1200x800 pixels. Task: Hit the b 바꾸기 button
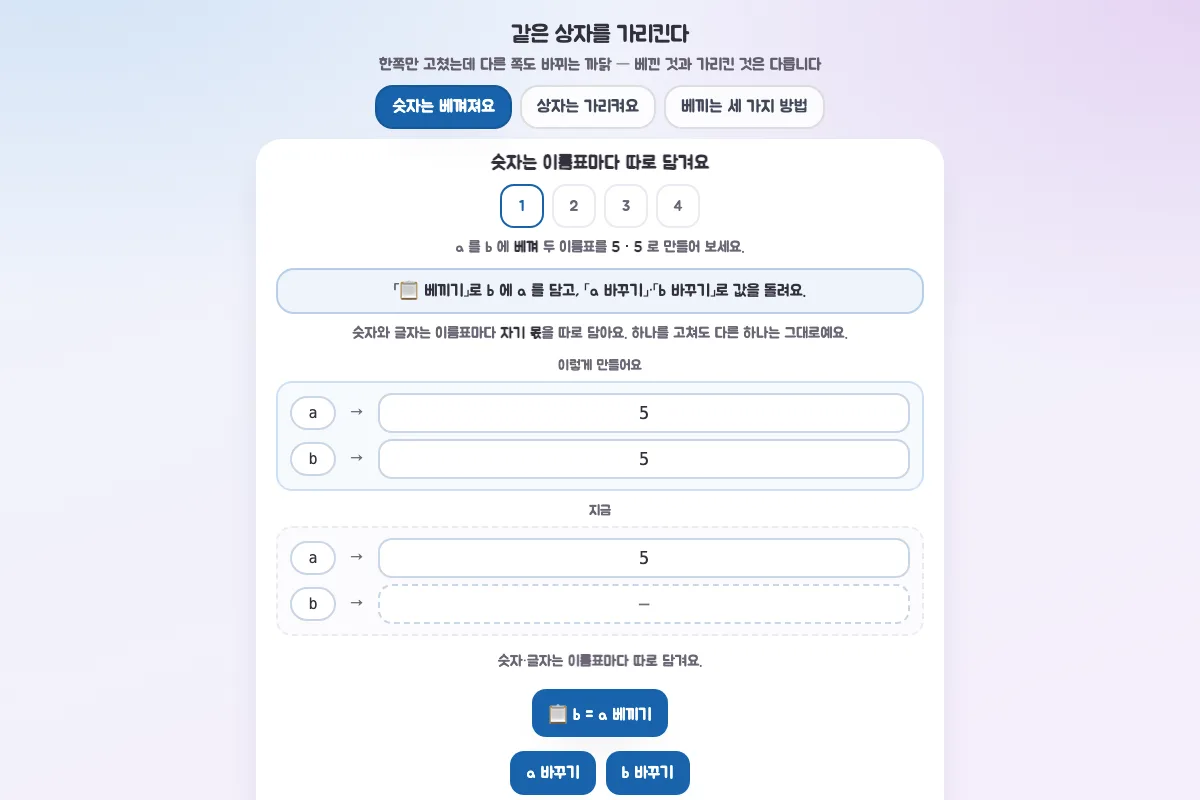[648, 773]
